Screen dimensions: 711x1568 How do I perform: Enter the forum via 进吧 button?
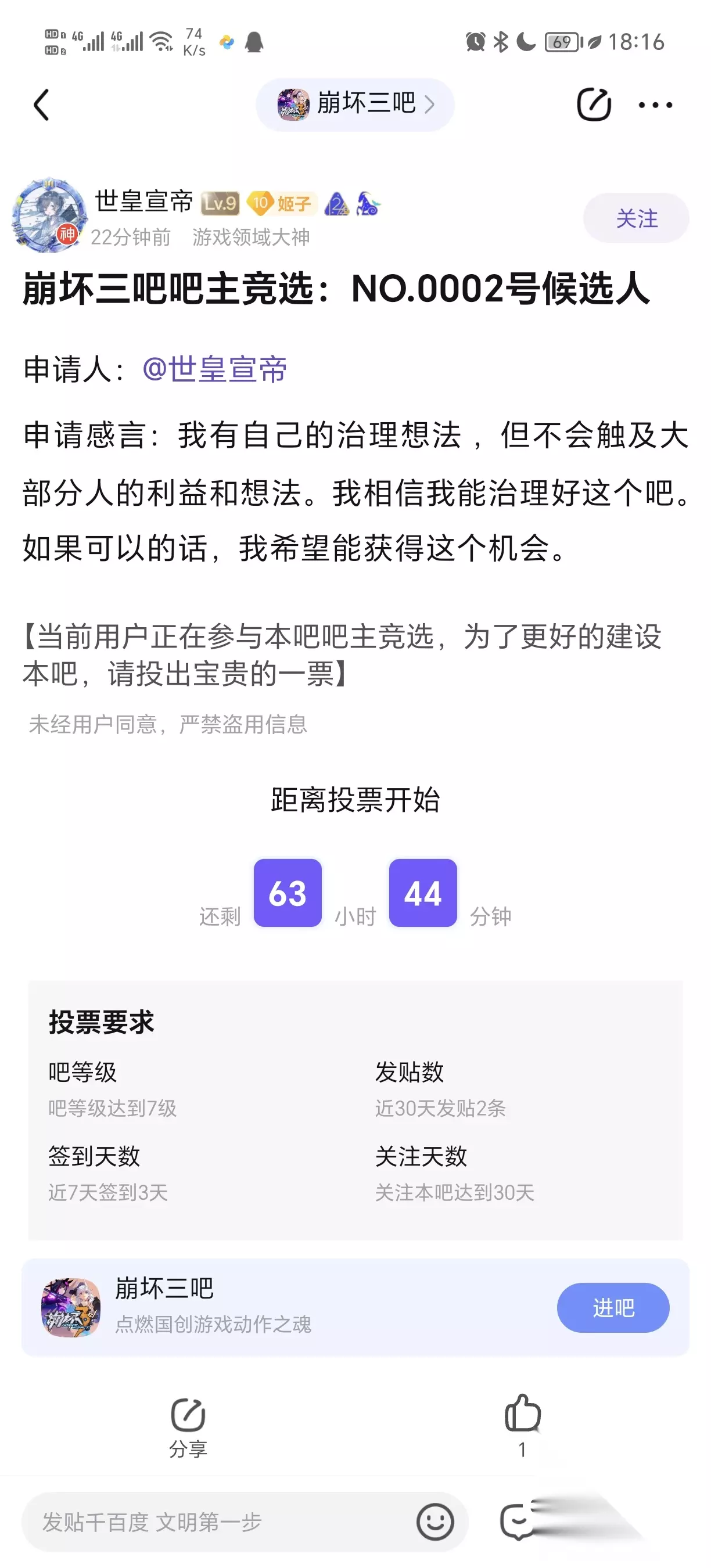coord(613,1307)
